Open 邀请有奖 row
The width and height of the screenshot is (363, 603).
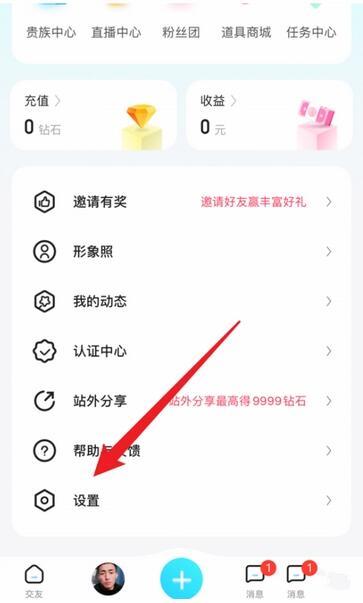click(182, 202)
